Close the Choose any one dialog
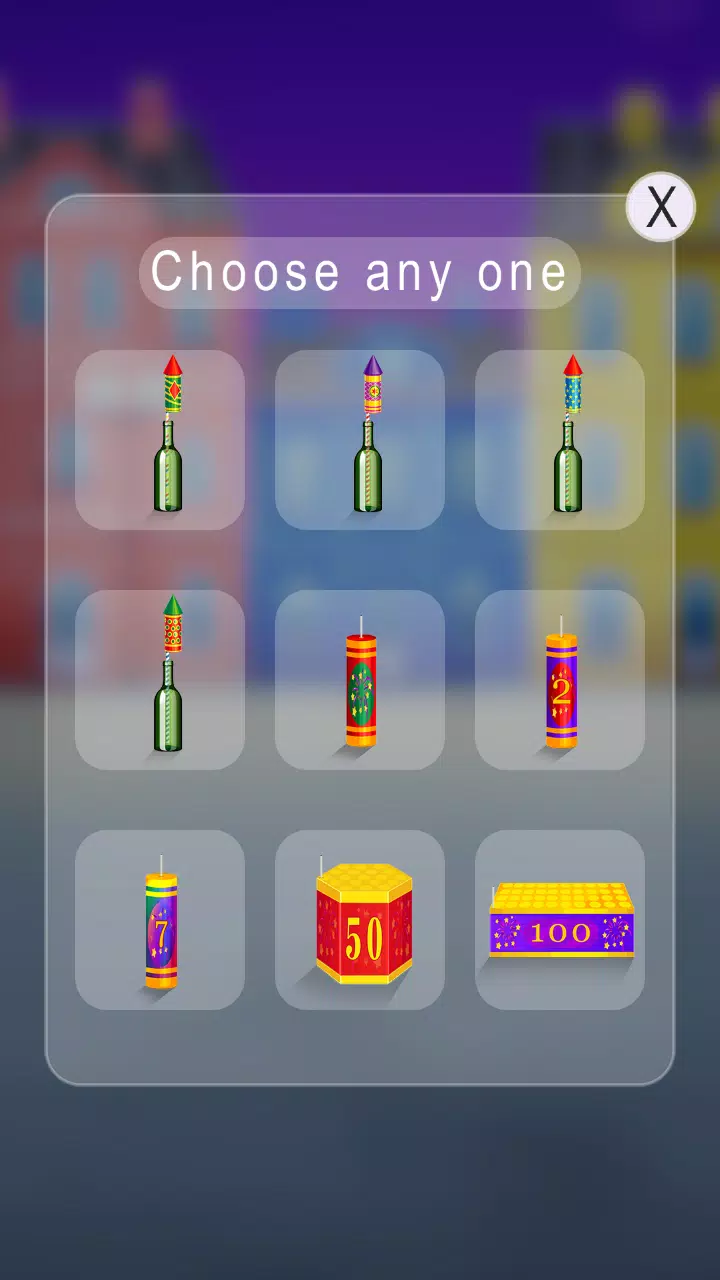Viewport: 720px width, 1280px height. click(660, 207)
